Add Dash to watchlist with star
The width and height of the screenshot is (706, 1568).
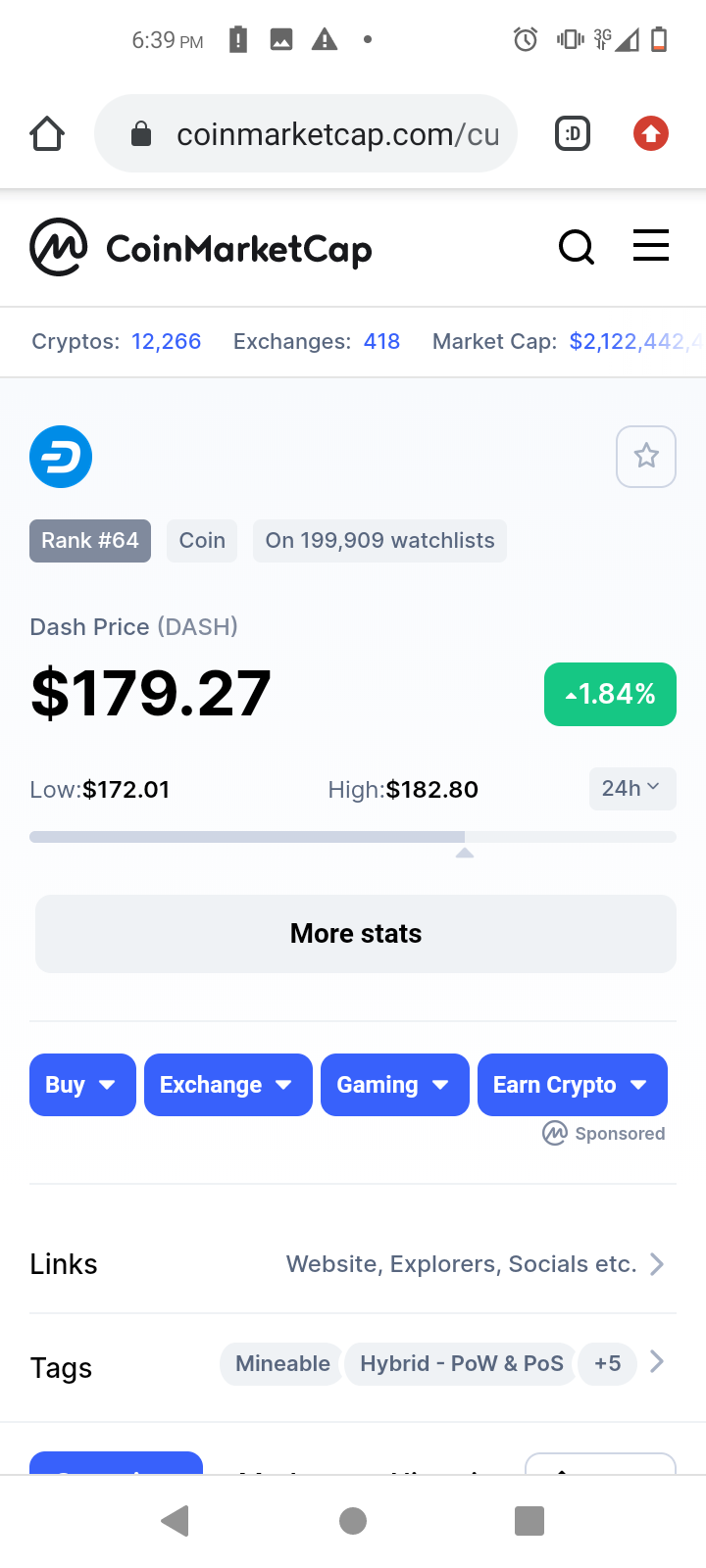(x=645, y=456)
